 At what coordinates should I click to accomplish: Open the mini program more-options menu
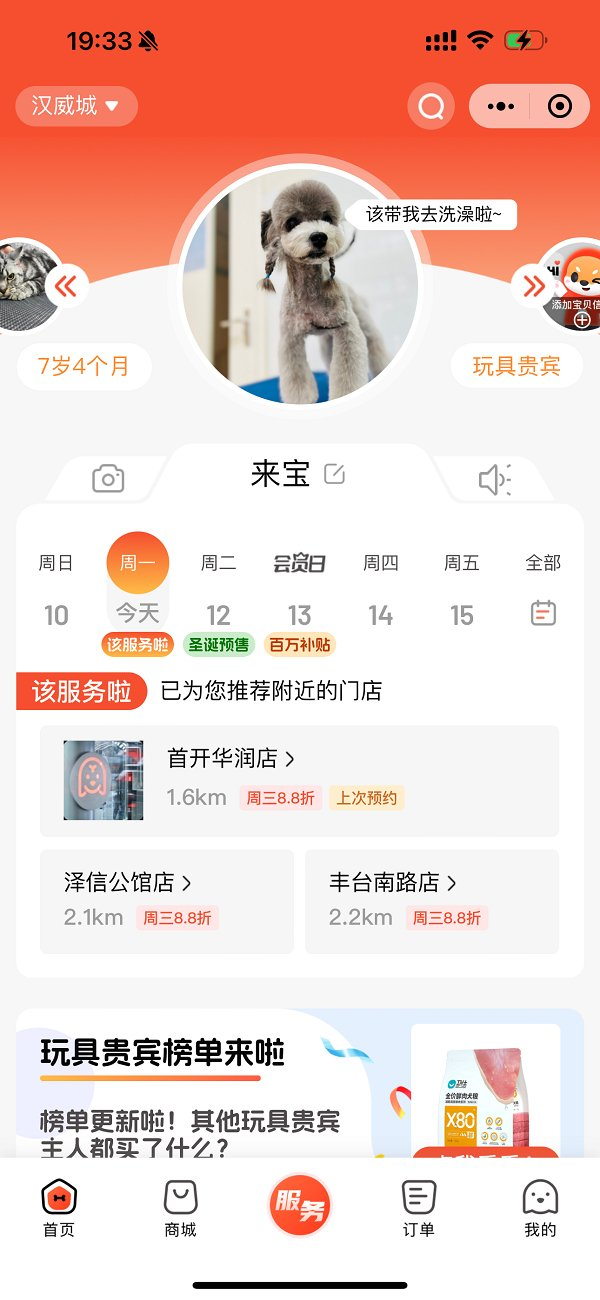[x=500, y=106]
